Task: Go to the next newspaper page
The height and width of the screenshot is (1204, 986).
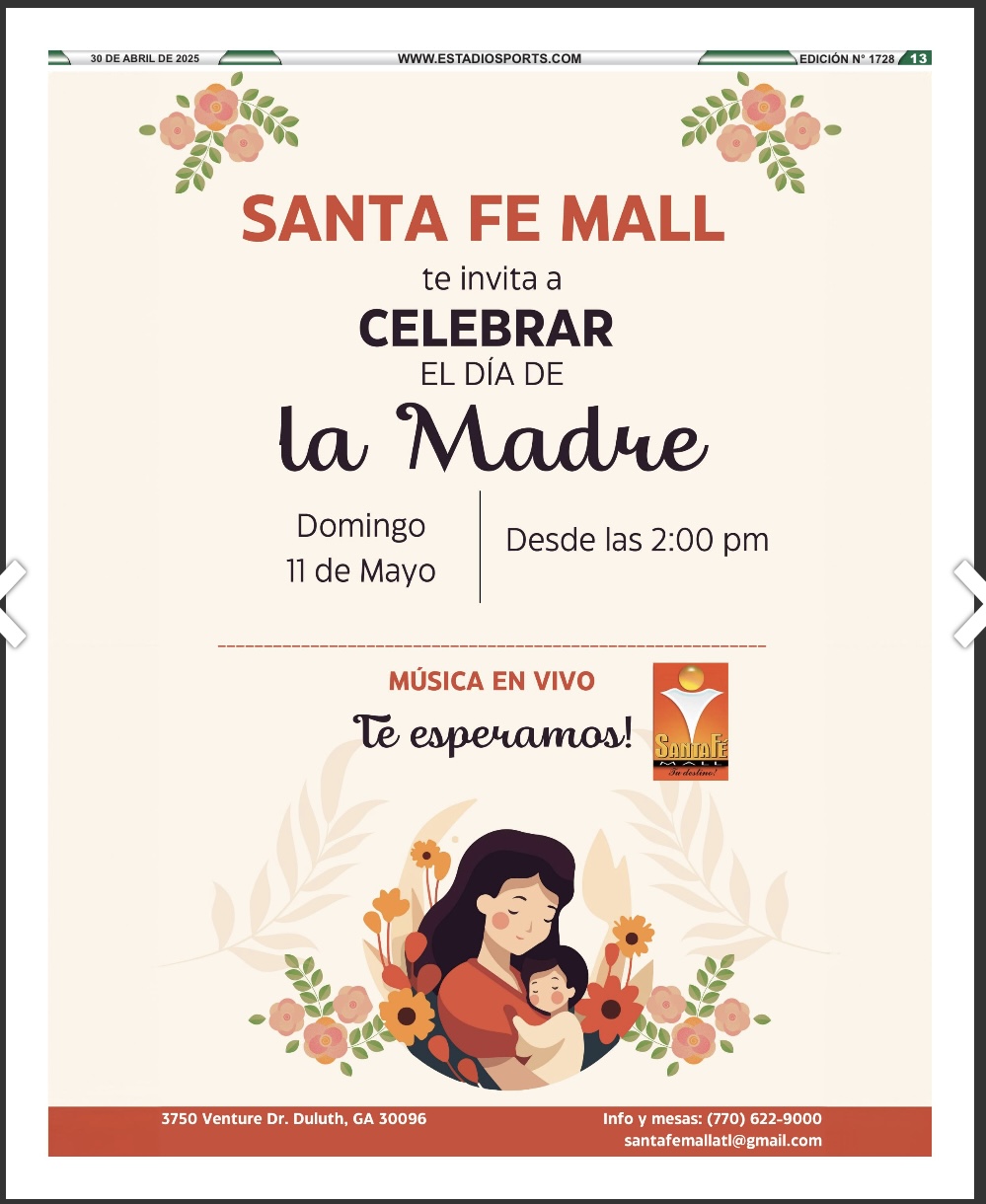Action: pos(970,603)
